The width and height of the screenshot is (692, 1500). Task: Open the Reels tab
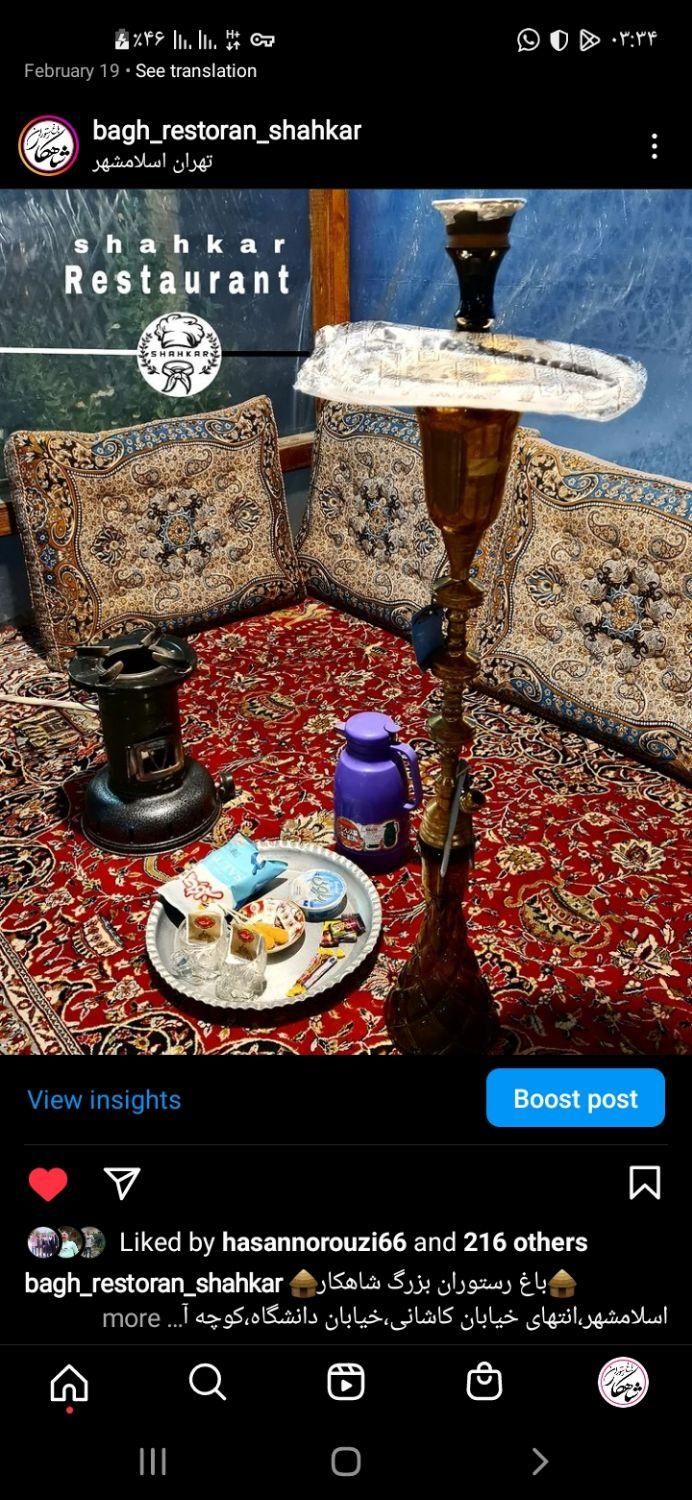(346, 1383)
